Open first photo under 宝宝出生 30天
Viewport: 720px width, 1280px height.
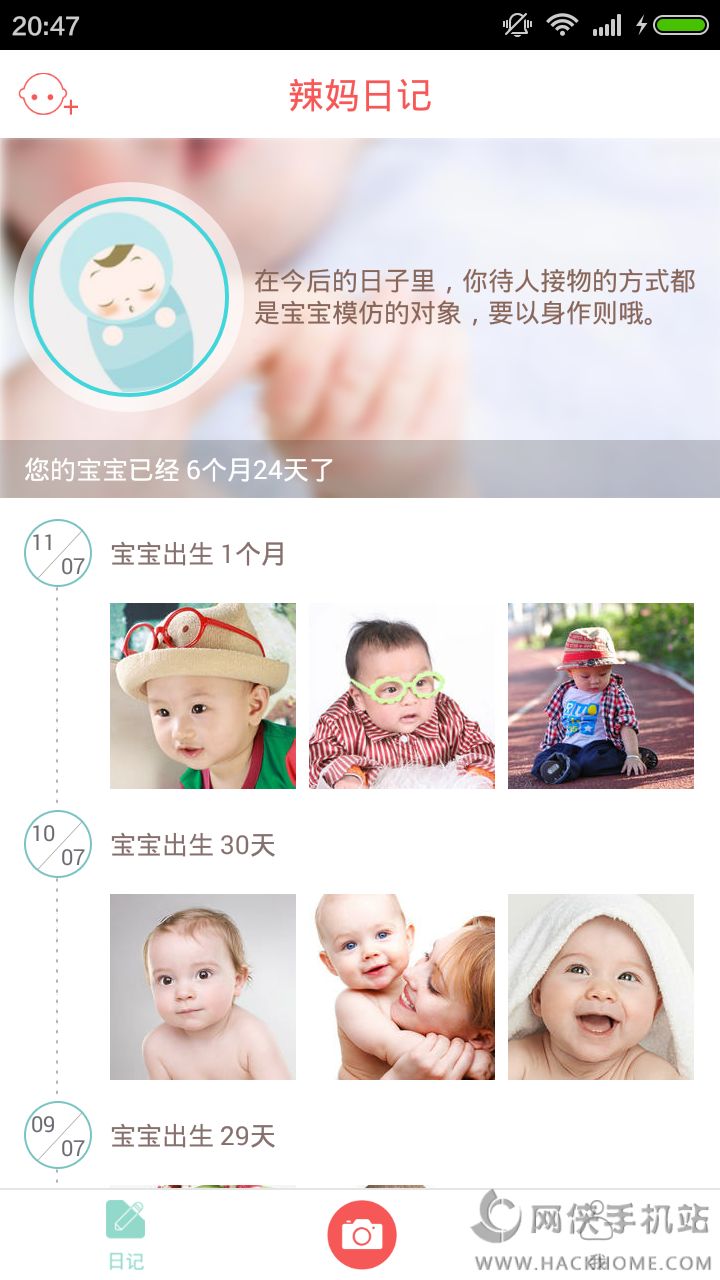point(203,987)
